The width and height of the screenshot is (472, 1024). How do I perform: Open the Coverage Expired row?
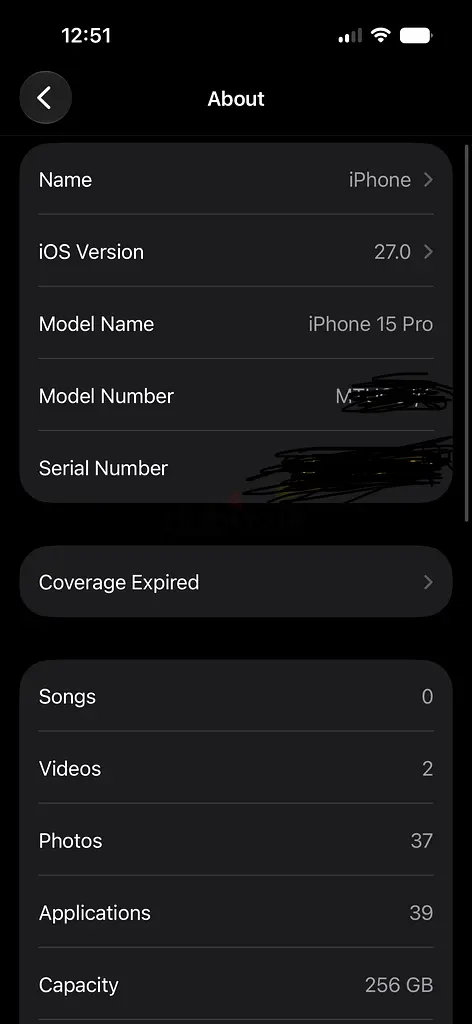click(x=236, y=582)
